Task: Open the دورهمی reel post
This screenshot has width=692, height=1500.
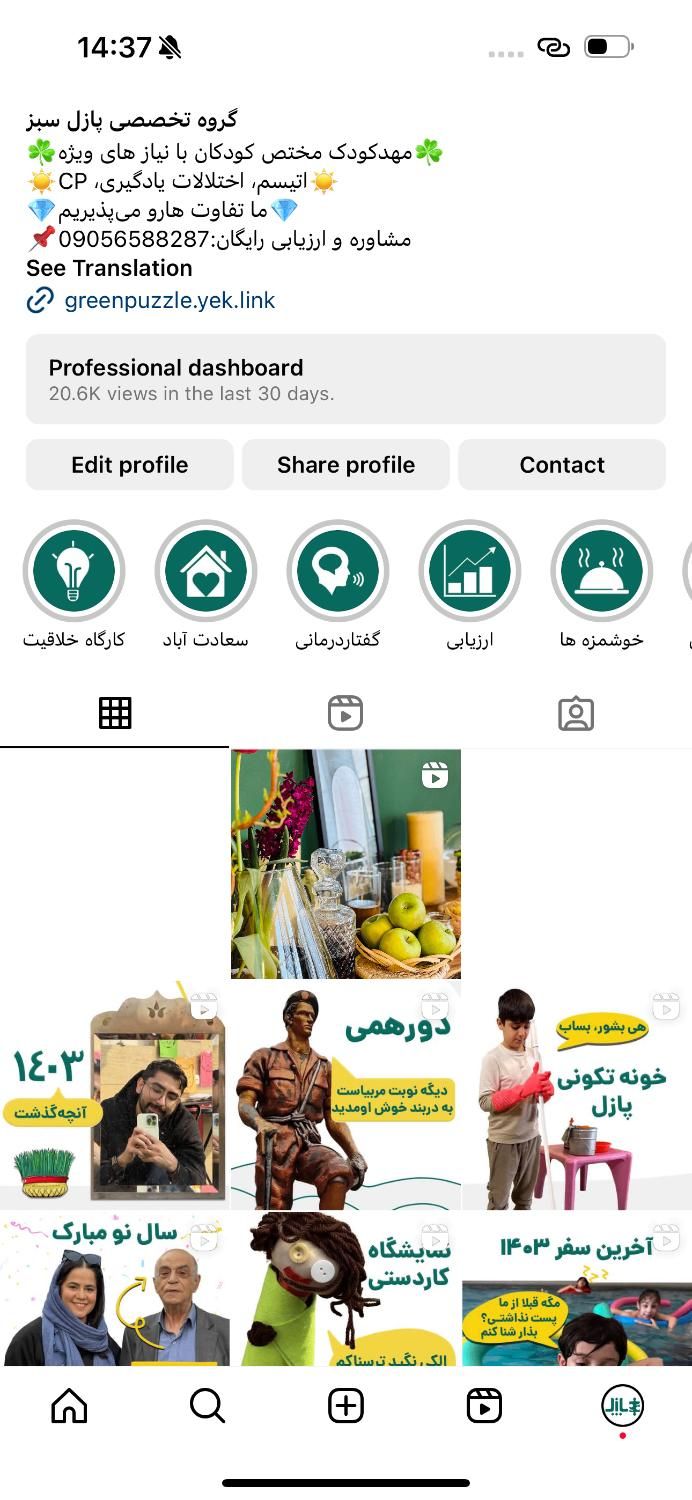Action: 345,1096
